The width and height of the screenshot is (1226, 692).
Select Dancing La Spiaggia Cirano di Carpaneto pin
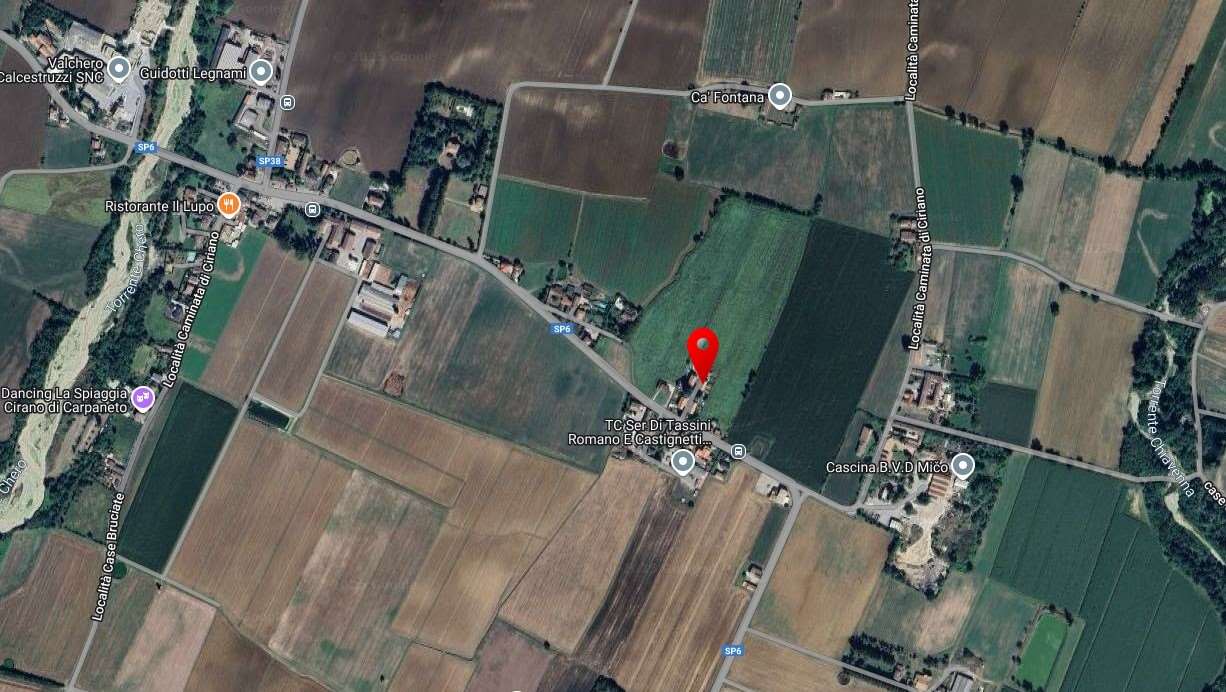pos(143,399)
